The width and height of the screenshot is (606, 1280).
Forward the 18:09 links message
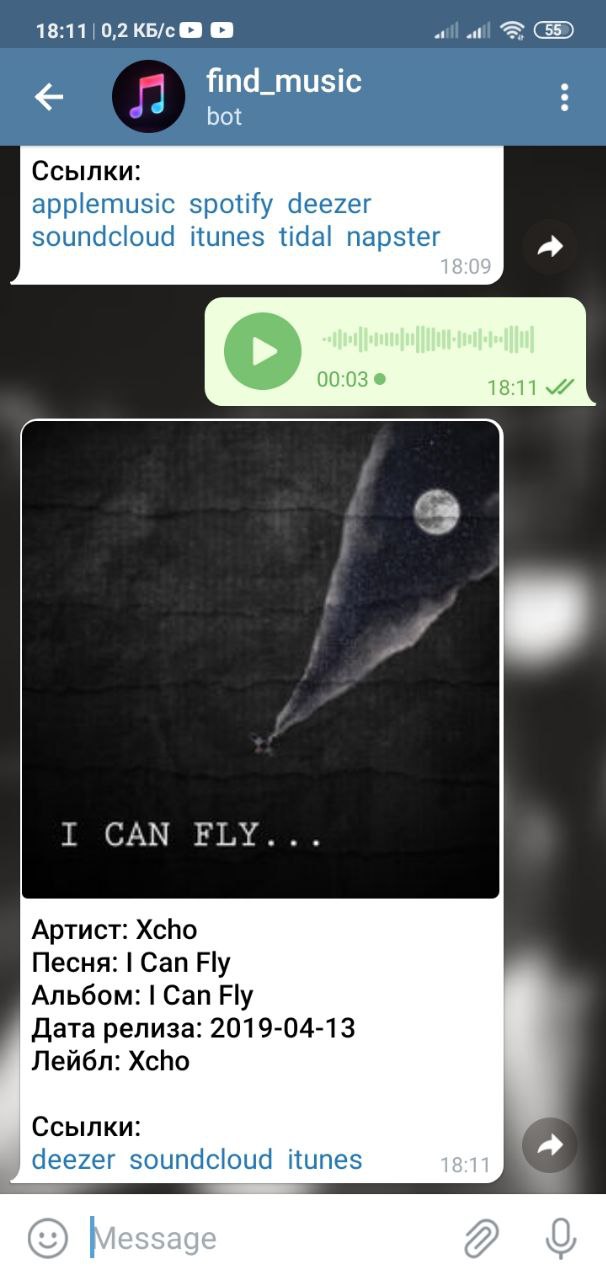[x=550, y=247]
